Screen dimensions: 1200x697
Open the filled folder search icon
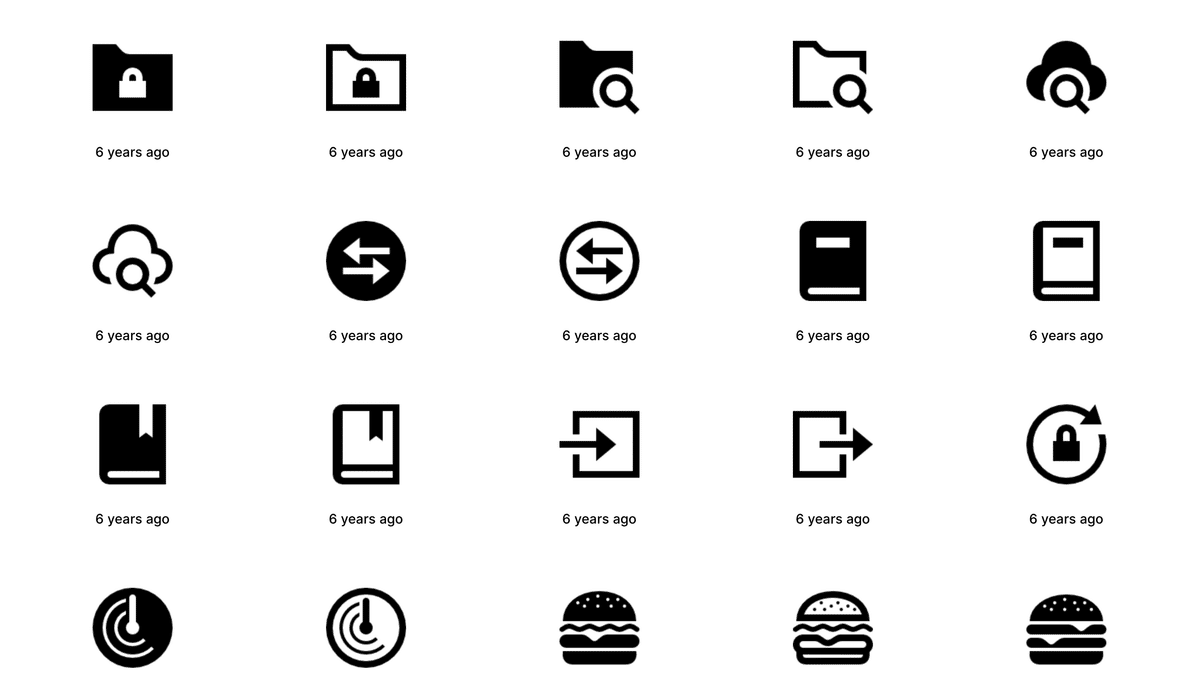click(x=599, y=78)
